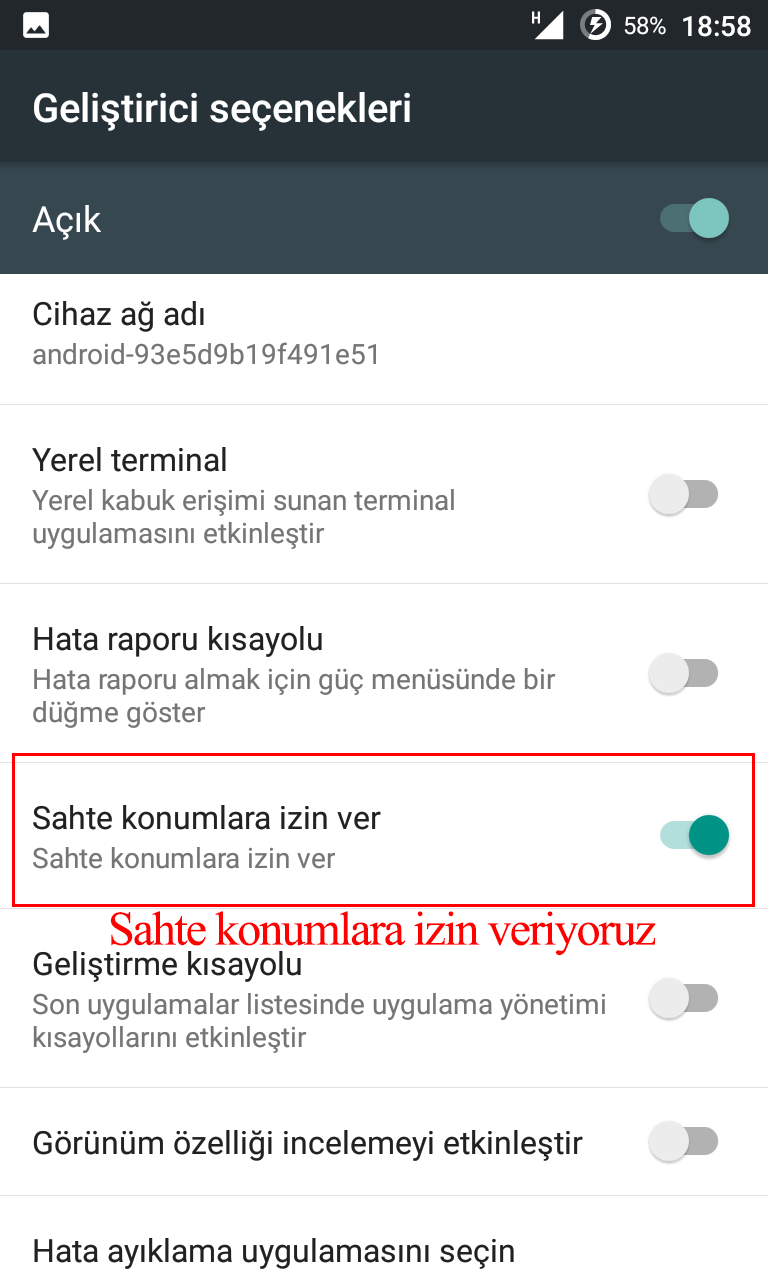Turn off the main Açık developer options switch
Screen dimensions: 768x1280
(694, 218)
